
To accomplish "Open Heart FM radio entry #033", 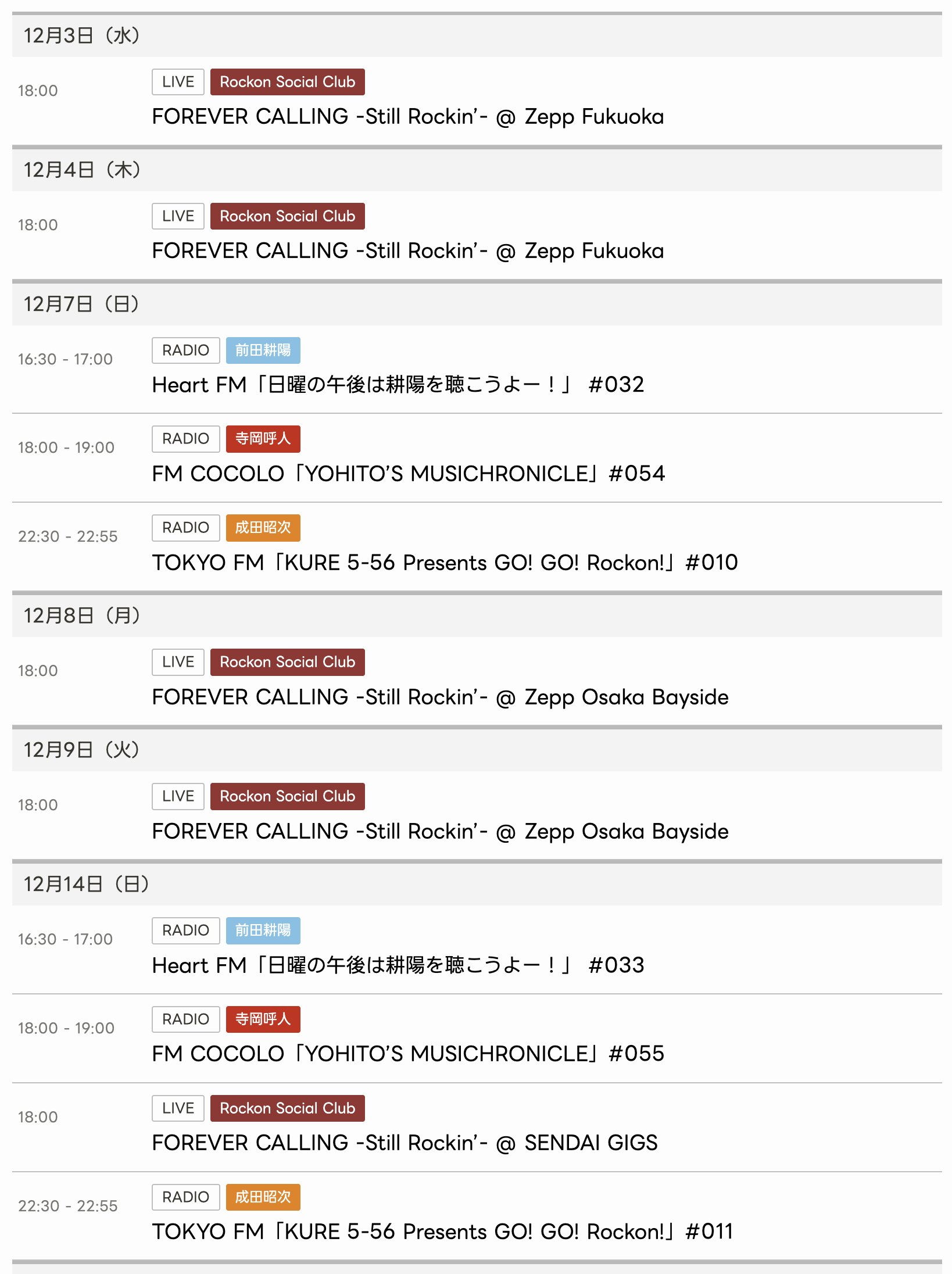I will pos(398,965).
